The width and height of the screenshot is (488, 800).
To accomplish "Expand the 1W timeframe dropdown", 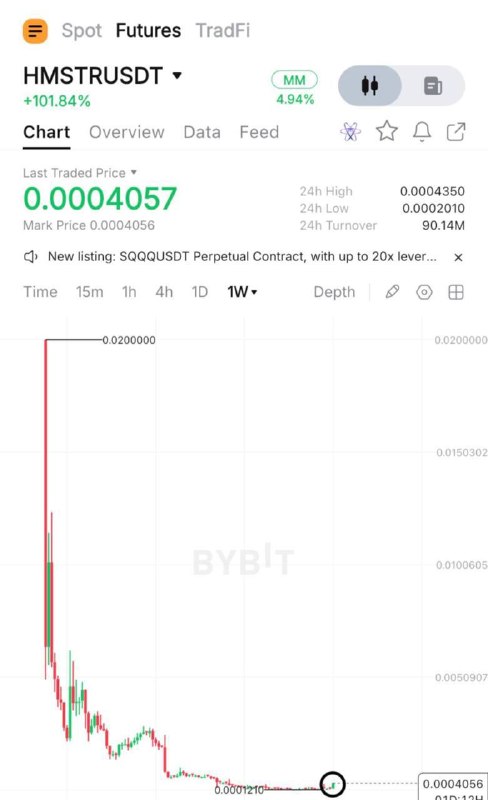I will 242,292.
